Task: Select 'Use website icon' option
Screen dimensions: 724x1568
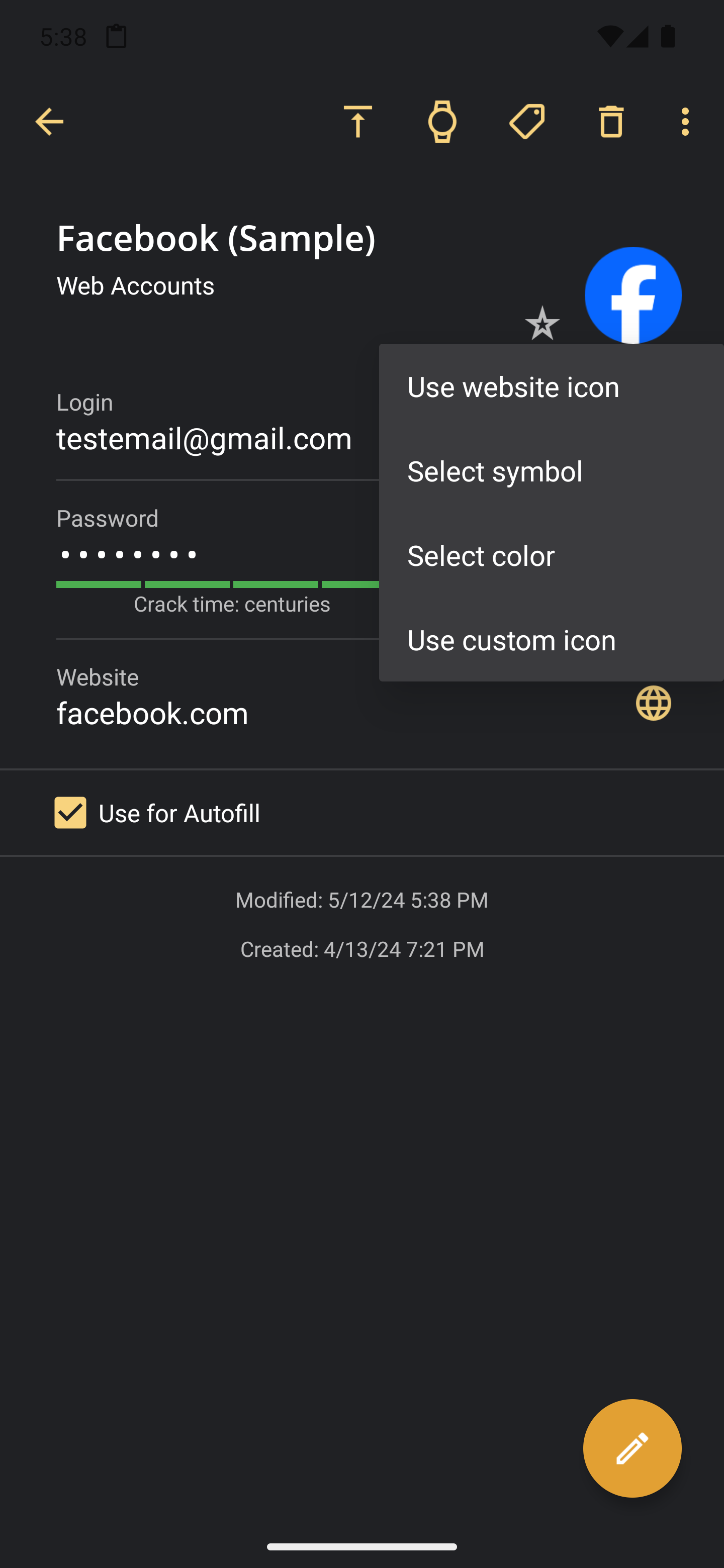Action: point(551,386)
